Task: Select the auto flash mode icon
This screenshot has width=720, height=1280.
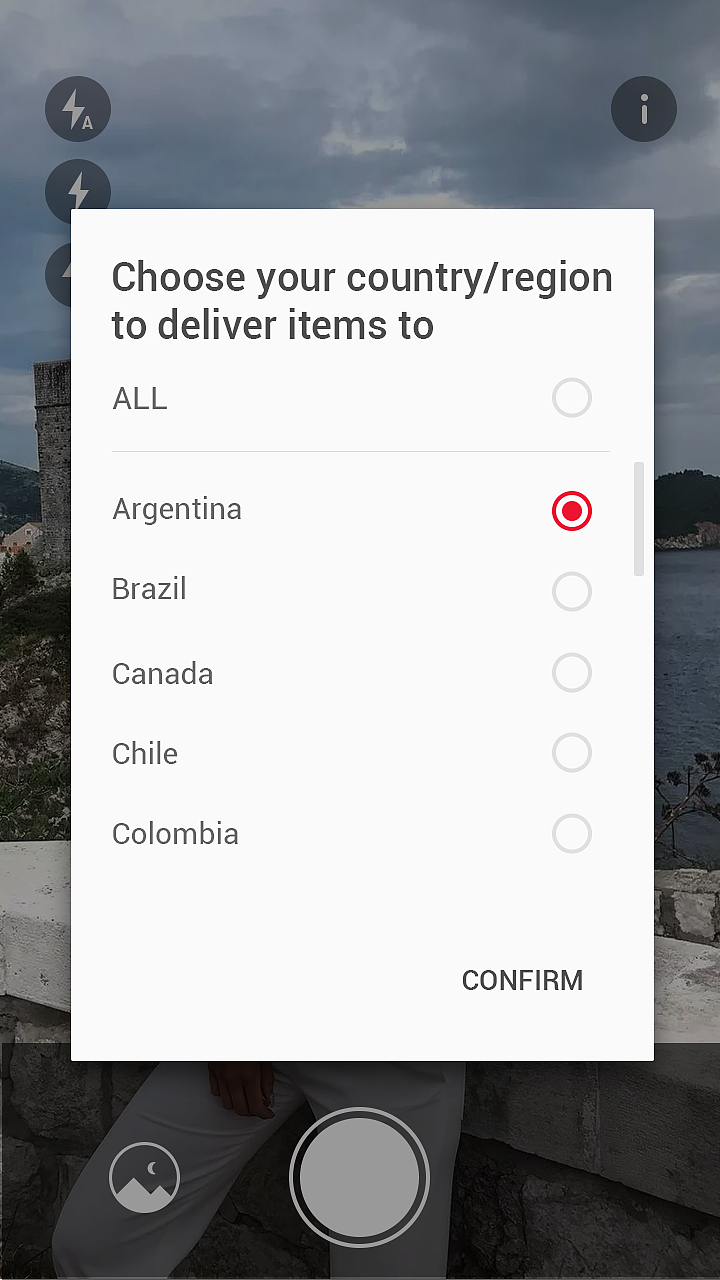Action: coord(77,108)
